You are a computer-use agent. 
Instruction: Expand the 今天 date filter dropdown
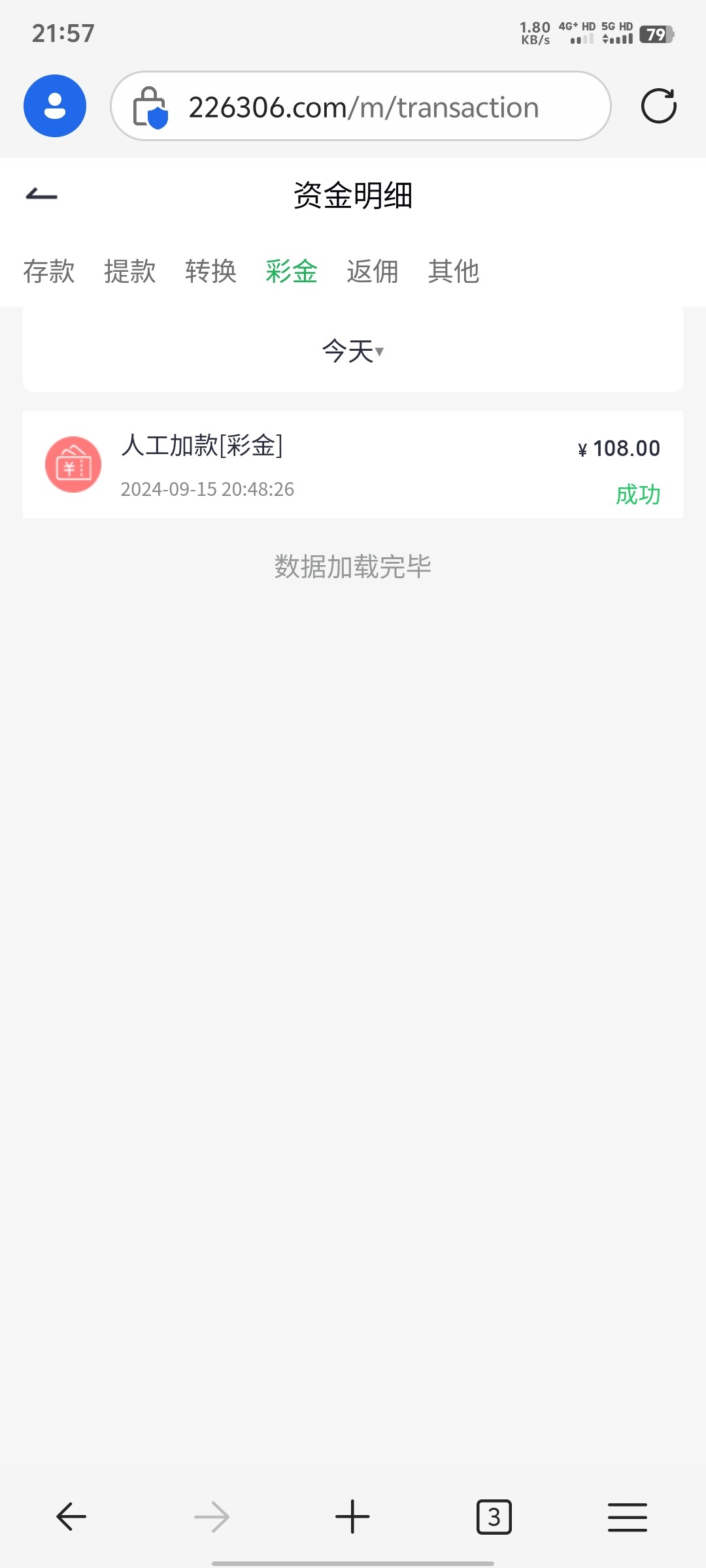(x=352, y=351)
